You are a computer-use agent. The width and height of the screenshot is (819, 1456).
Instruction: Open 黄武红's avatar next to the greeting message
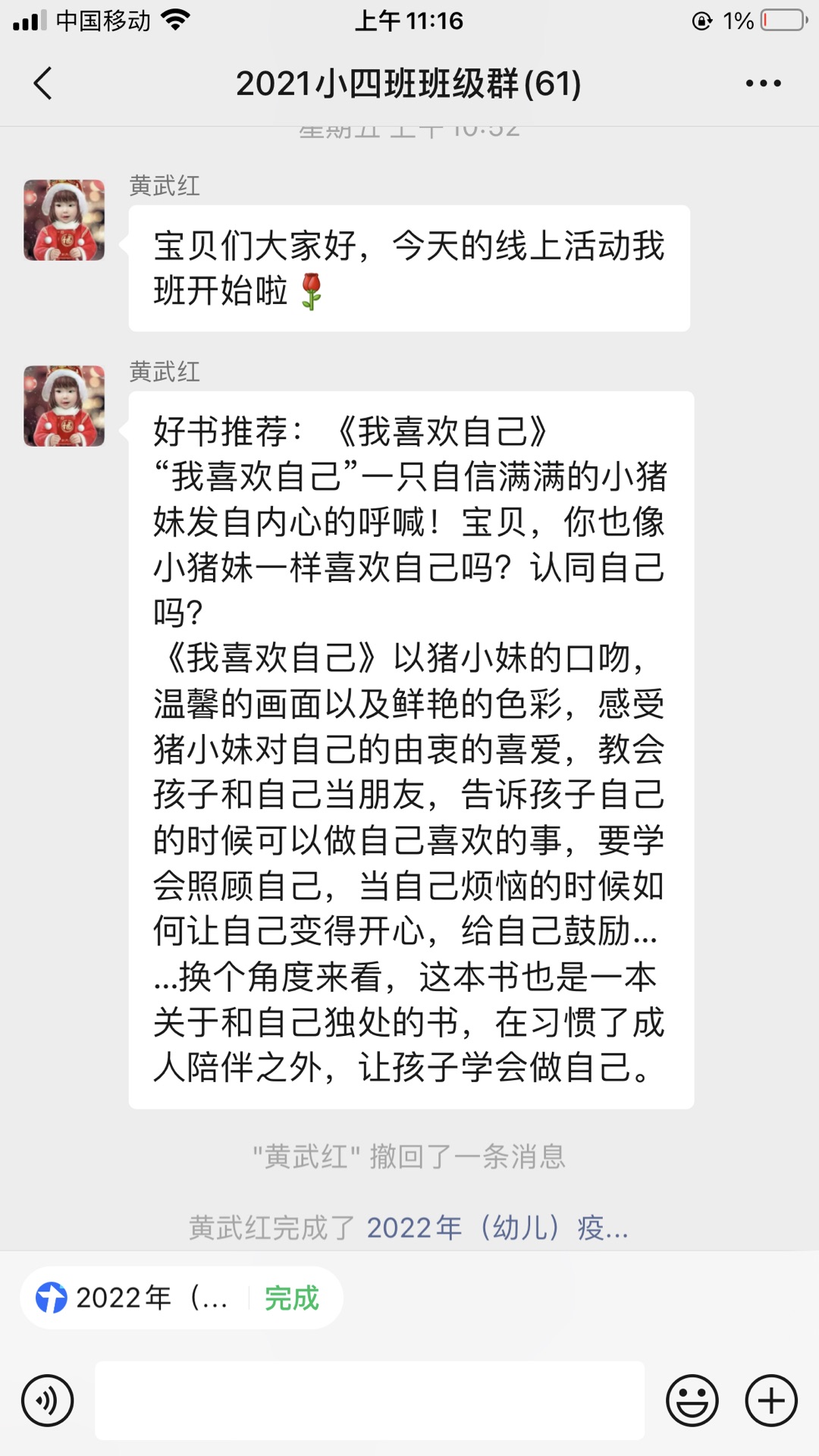pos(64,220)
